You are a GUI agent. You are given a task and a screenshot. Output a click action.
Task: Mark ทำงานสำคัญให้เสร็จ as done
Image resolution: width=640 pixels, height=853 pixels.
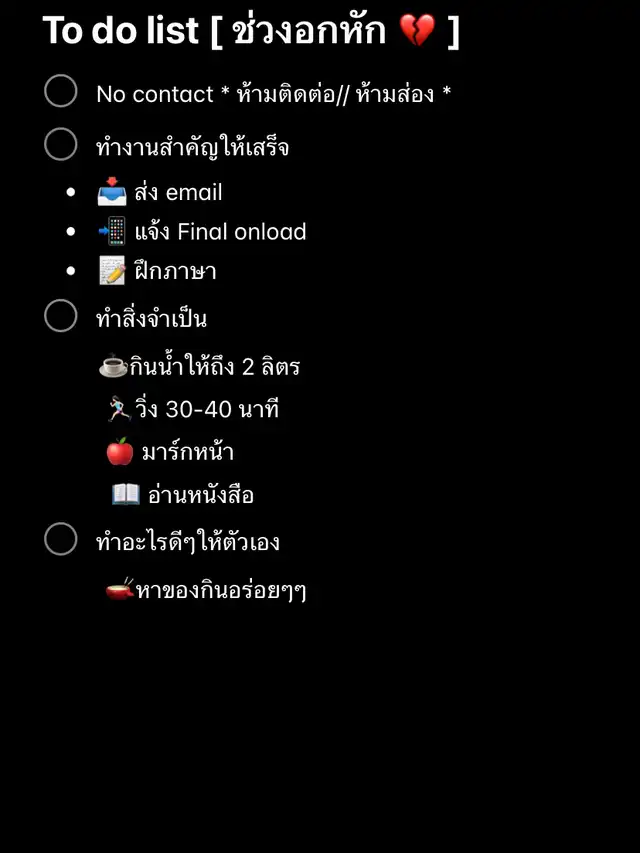pyautogui.click(x=61, y=144)
